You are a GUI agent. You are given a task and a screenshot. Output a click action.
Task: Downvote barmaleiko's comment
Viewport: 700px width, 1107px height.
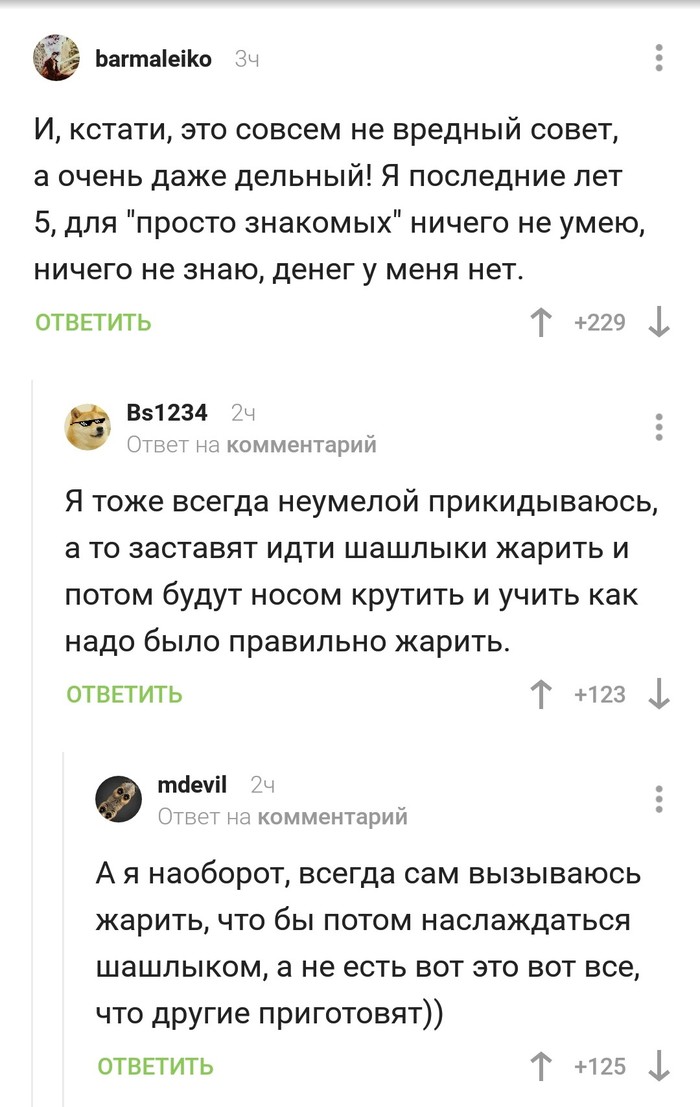click(x=659, y=322)
